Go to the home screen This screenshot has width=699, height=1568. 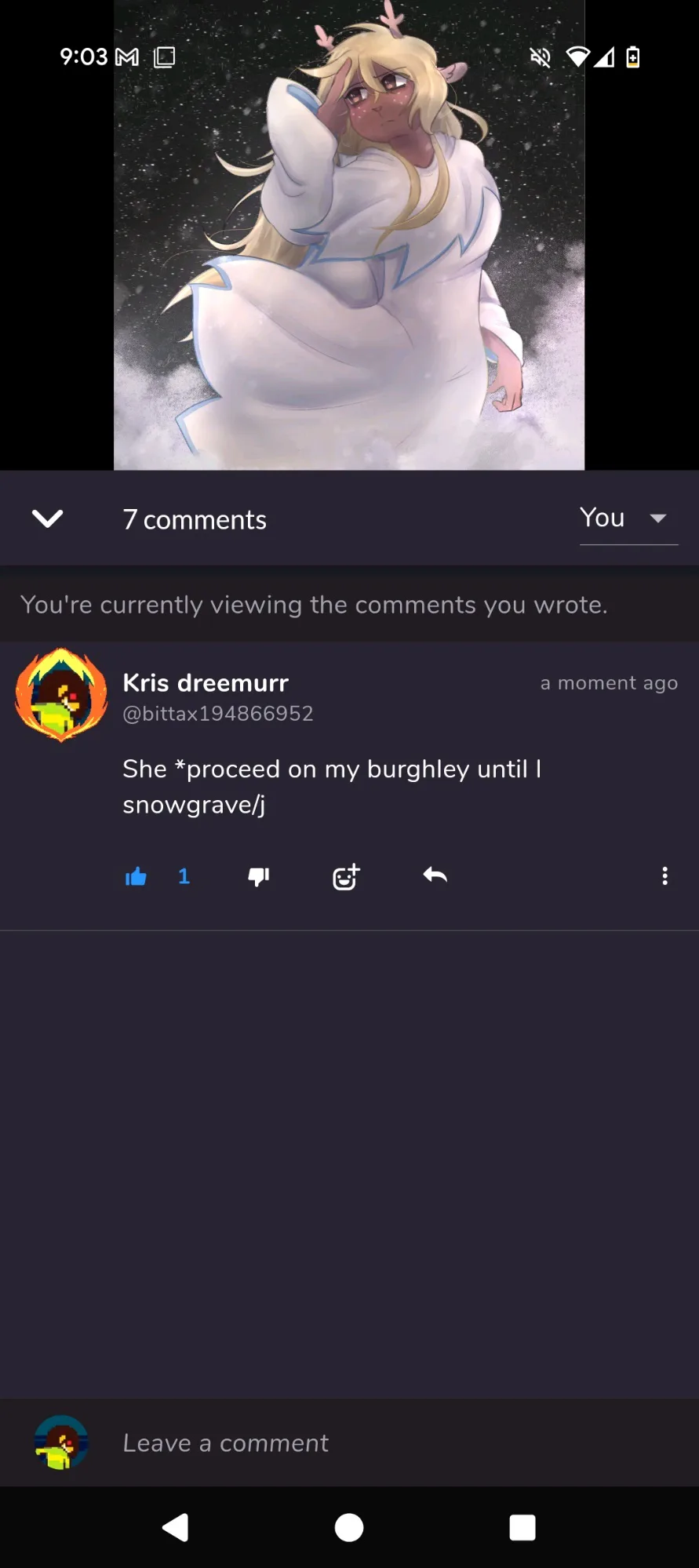(349, 1527)
